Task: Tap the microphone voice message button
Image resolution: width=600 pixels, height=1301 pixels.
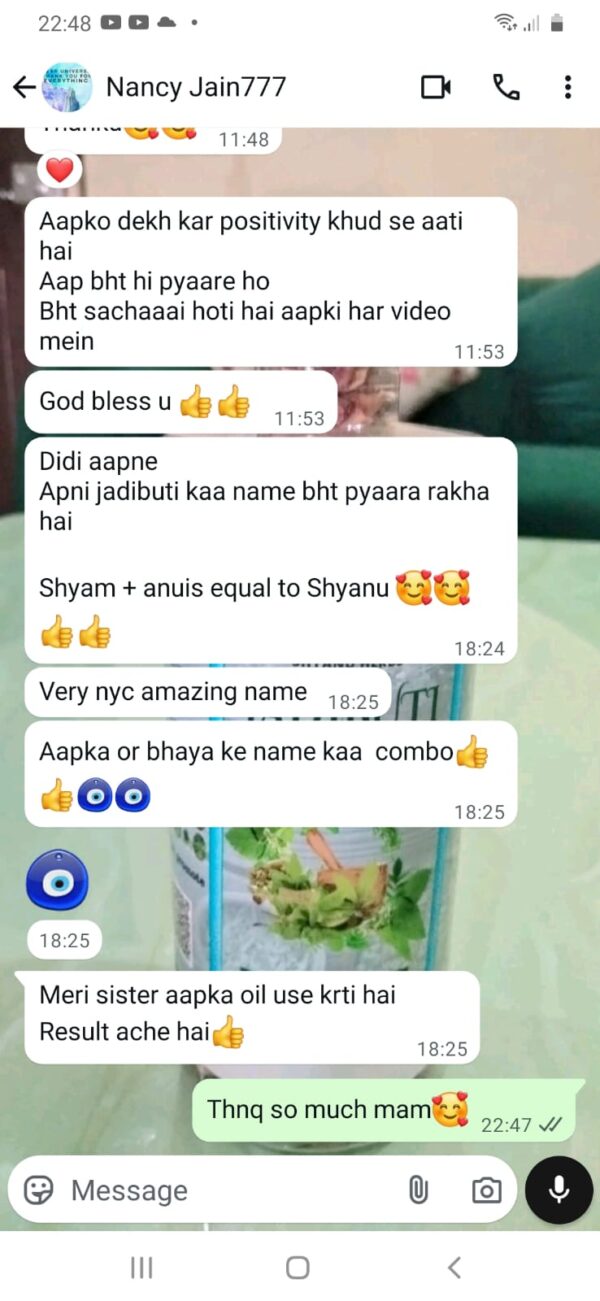Action: [558, 1190]
